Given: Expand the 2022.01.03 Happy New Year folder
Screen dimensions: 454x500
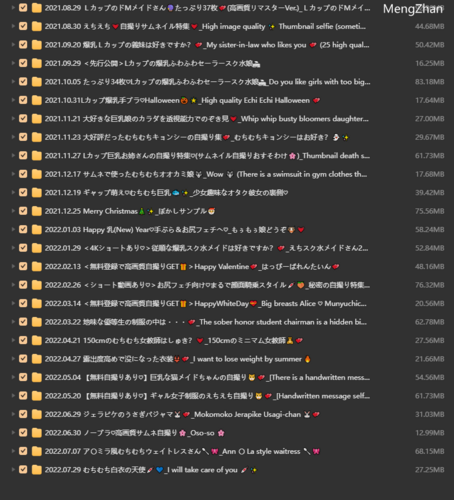Looking at the screenshot, I should pyautogui.click(x=13, y=229).
